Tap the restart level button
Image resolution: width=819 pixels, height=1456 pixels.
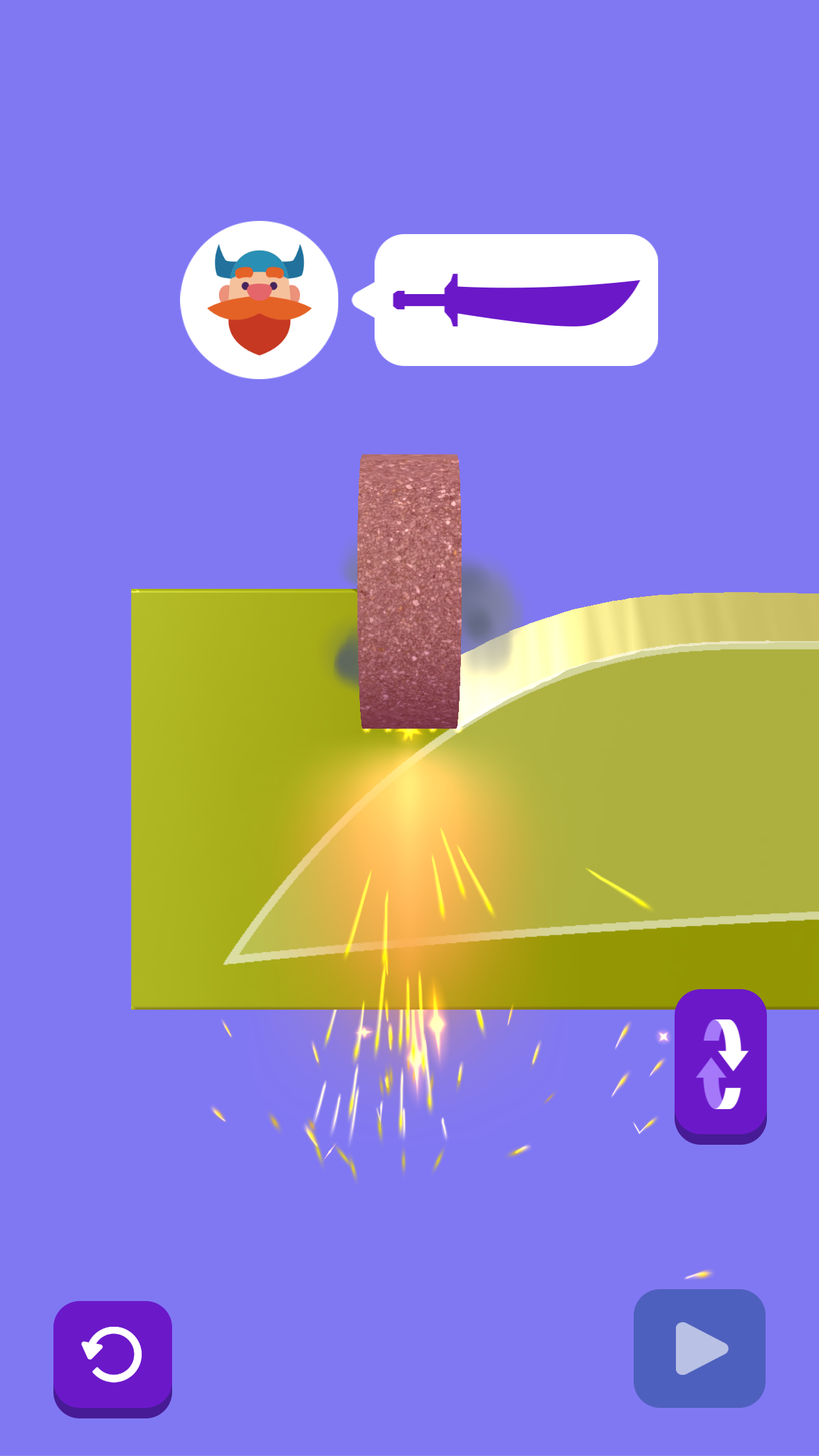tap(112, 1355)
